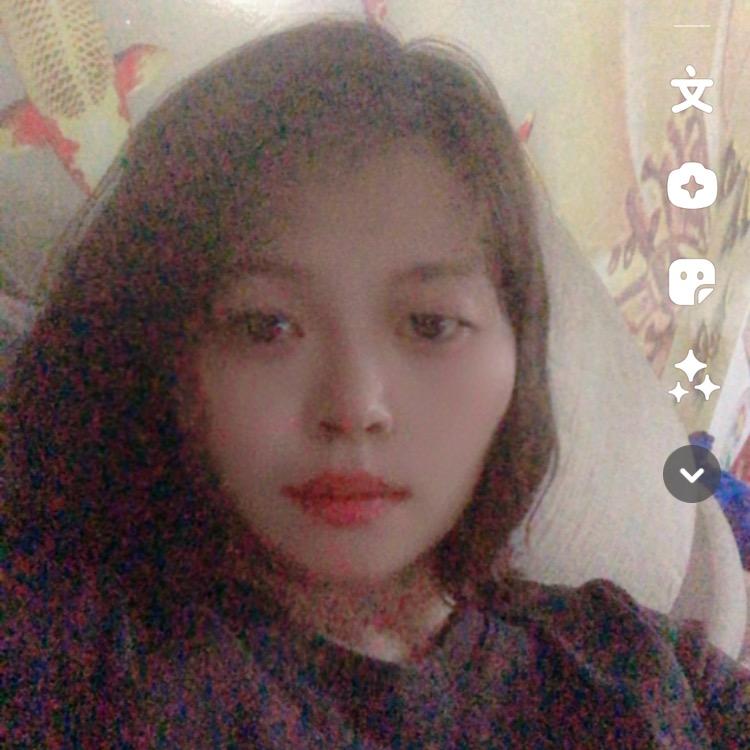The width and height of the screenshot is (750, 750).
Task: Tap the three-sparkles enhance icon
Action: 693,378
